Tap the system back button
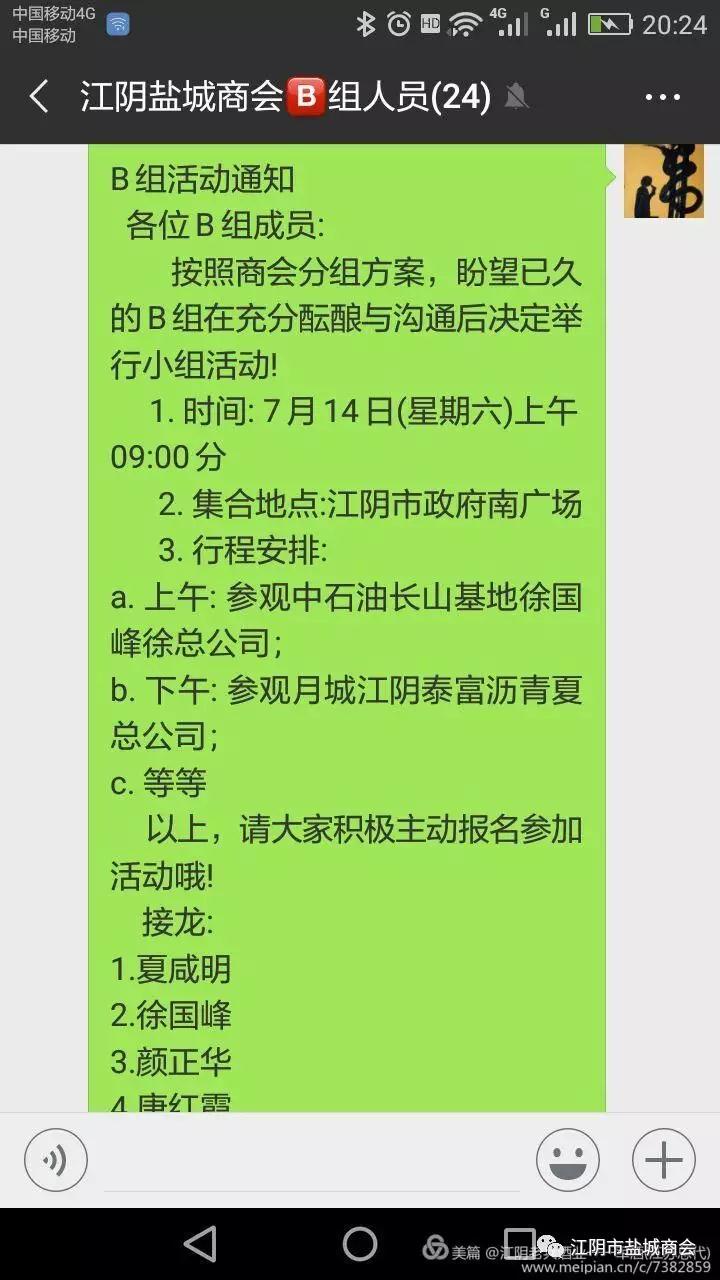The image size is (720, 1280). tap(200, 1244)
